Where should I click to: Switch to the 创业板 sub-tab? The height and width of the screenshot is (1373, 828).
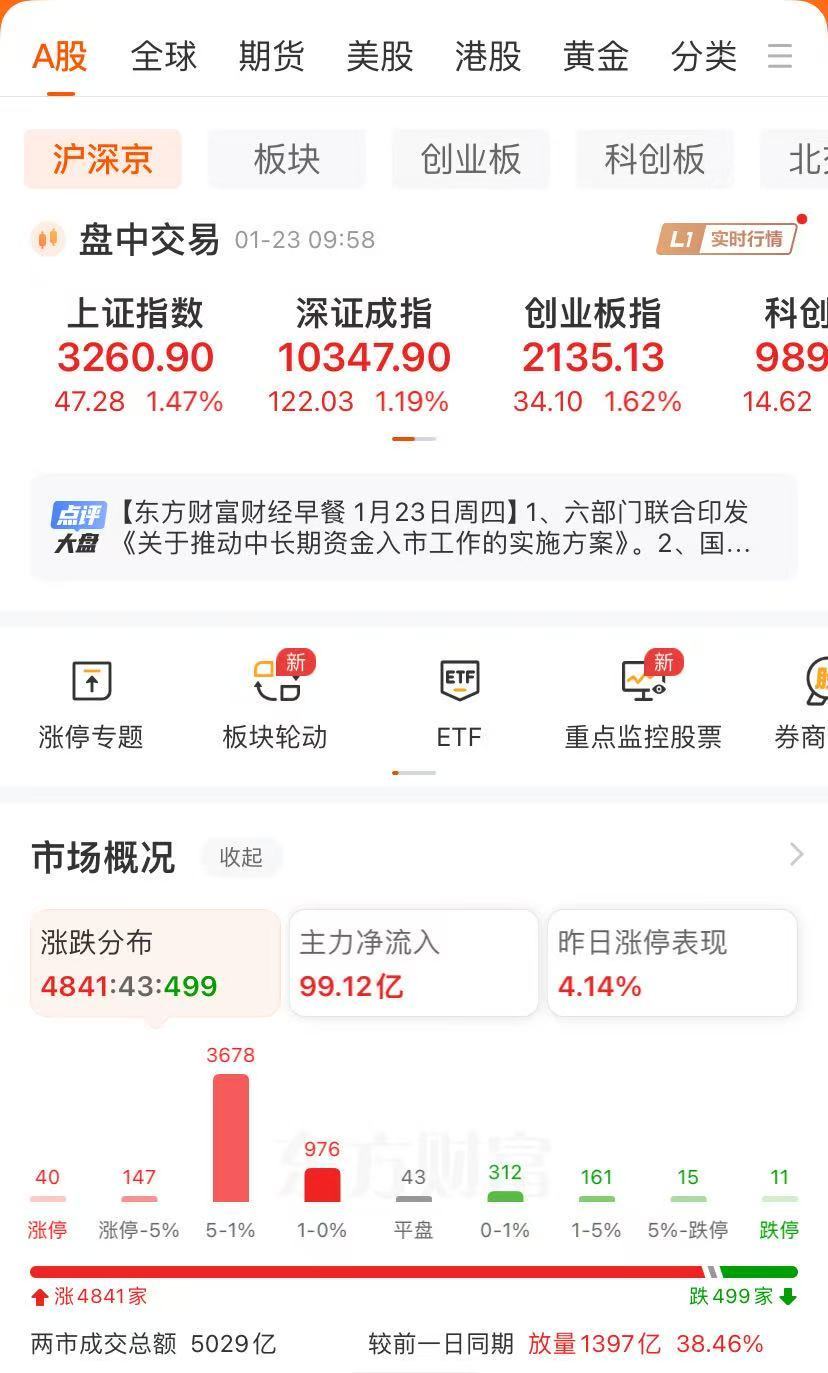tap(471, 159)
